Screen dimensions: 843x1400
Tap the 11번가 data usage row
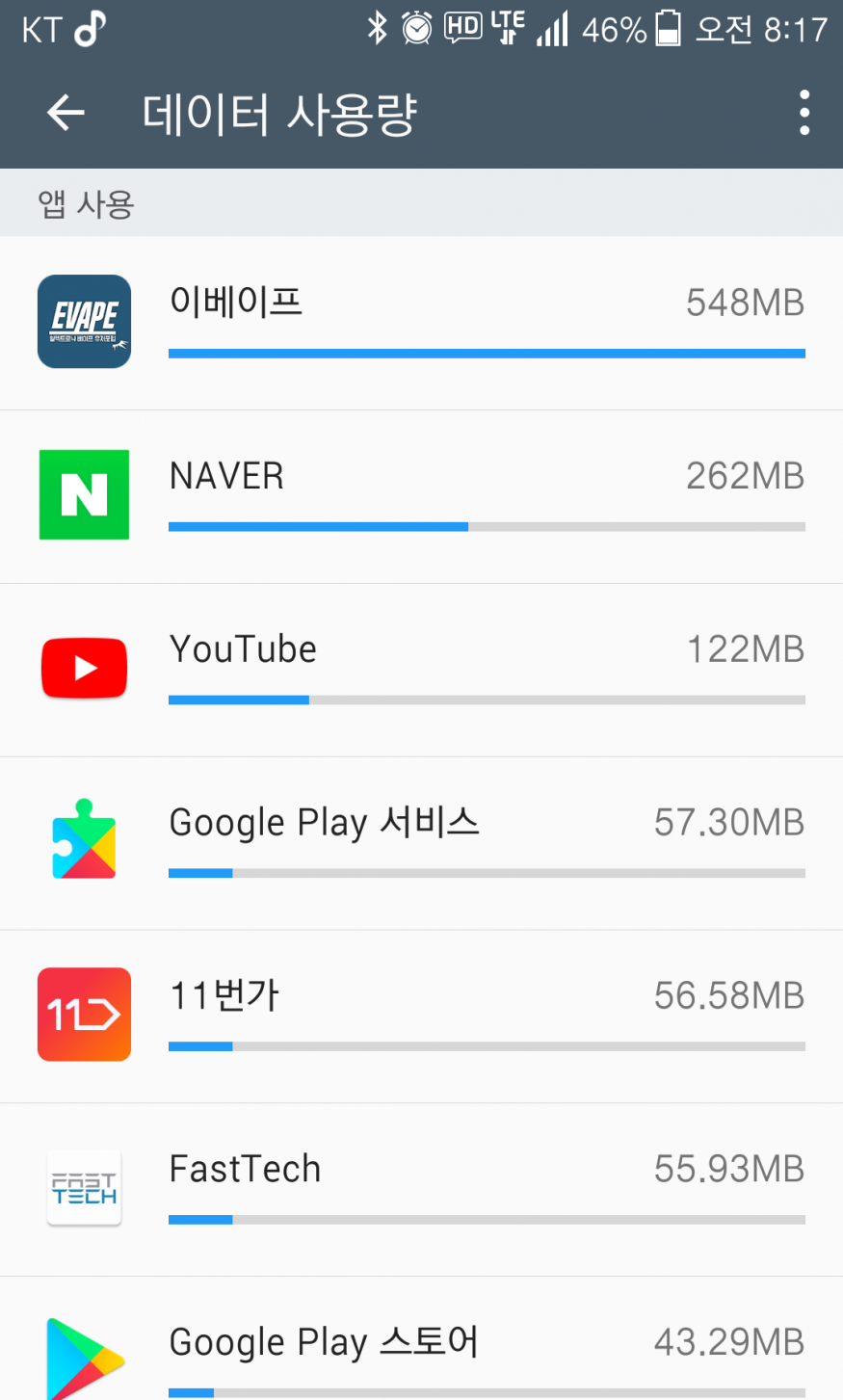click(421, 1017)
